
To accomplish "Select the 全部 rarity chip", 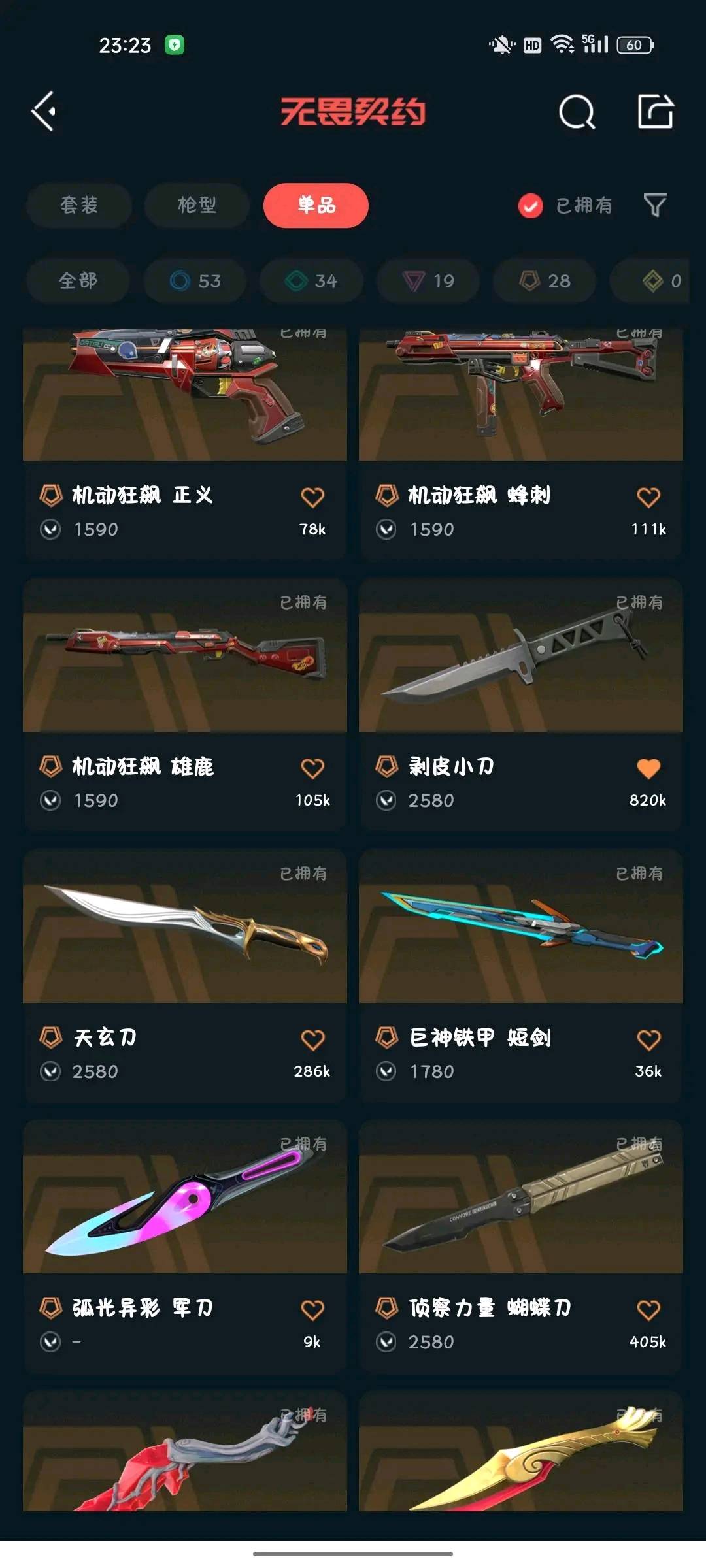I will [78, 281].
